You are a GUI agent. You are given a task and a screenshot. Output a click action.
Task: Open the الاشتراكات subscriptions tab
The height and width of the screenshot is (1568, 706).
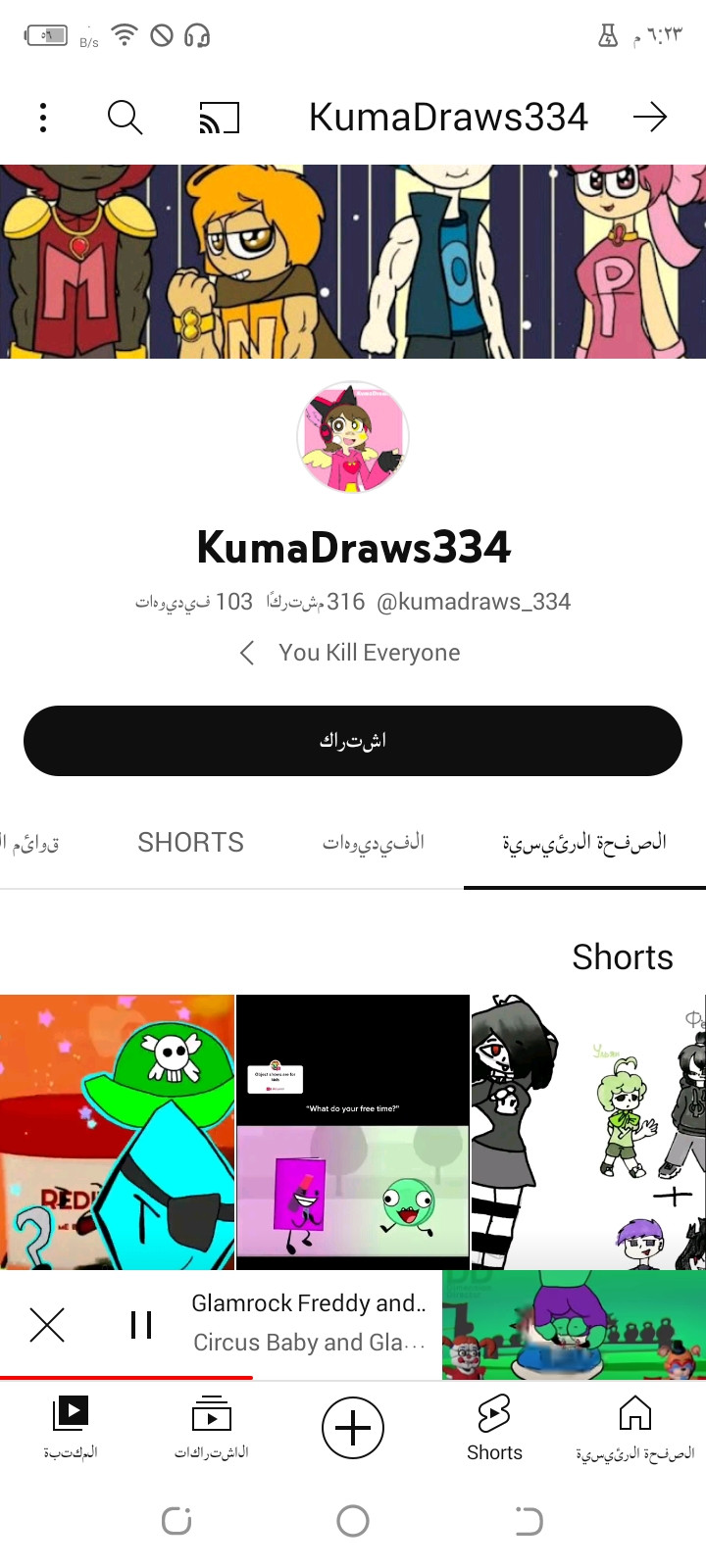212,1429
